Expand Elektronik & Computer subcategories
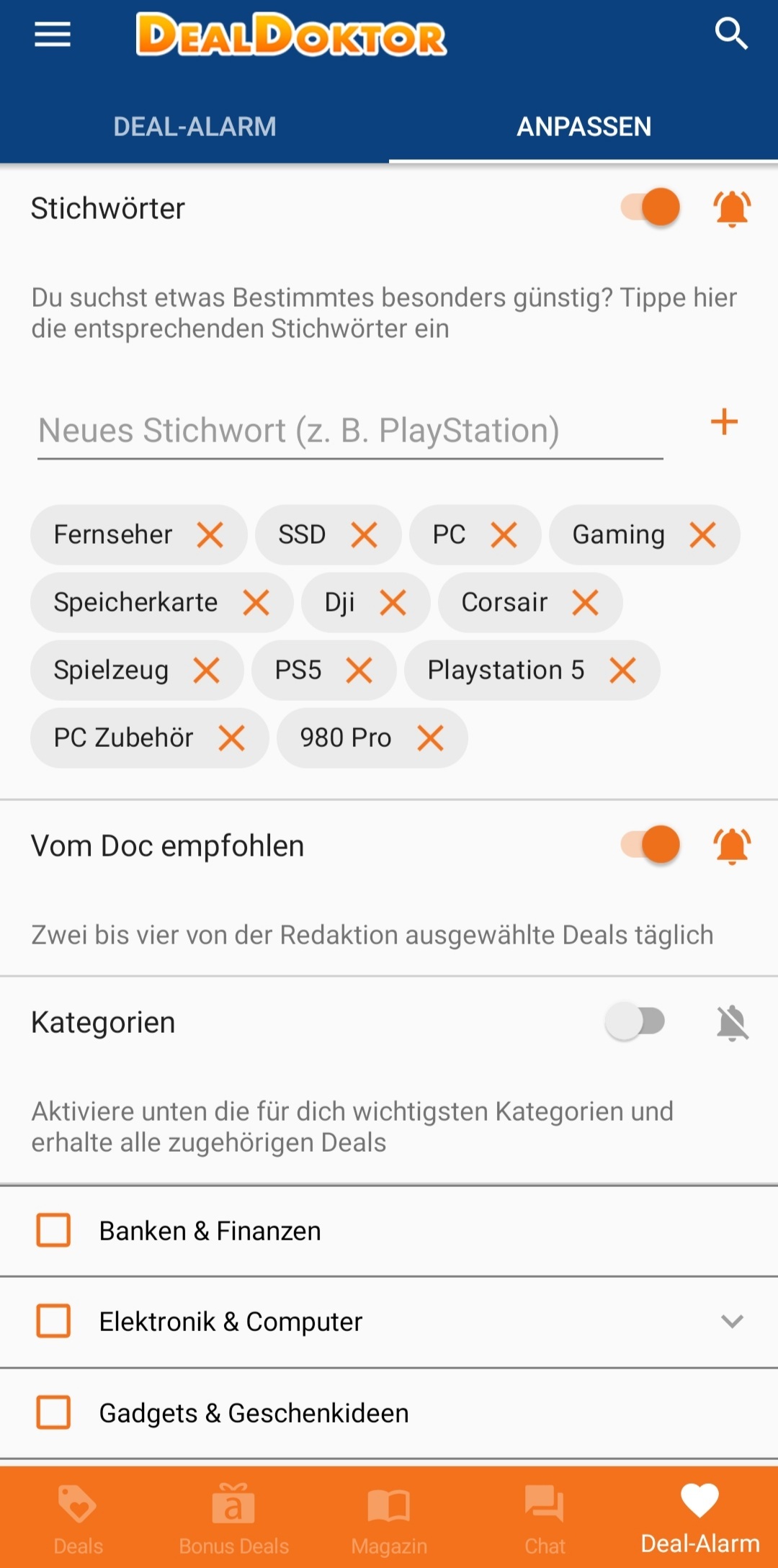Viewport: 778px width, 1568px height. pos(732,1321)
